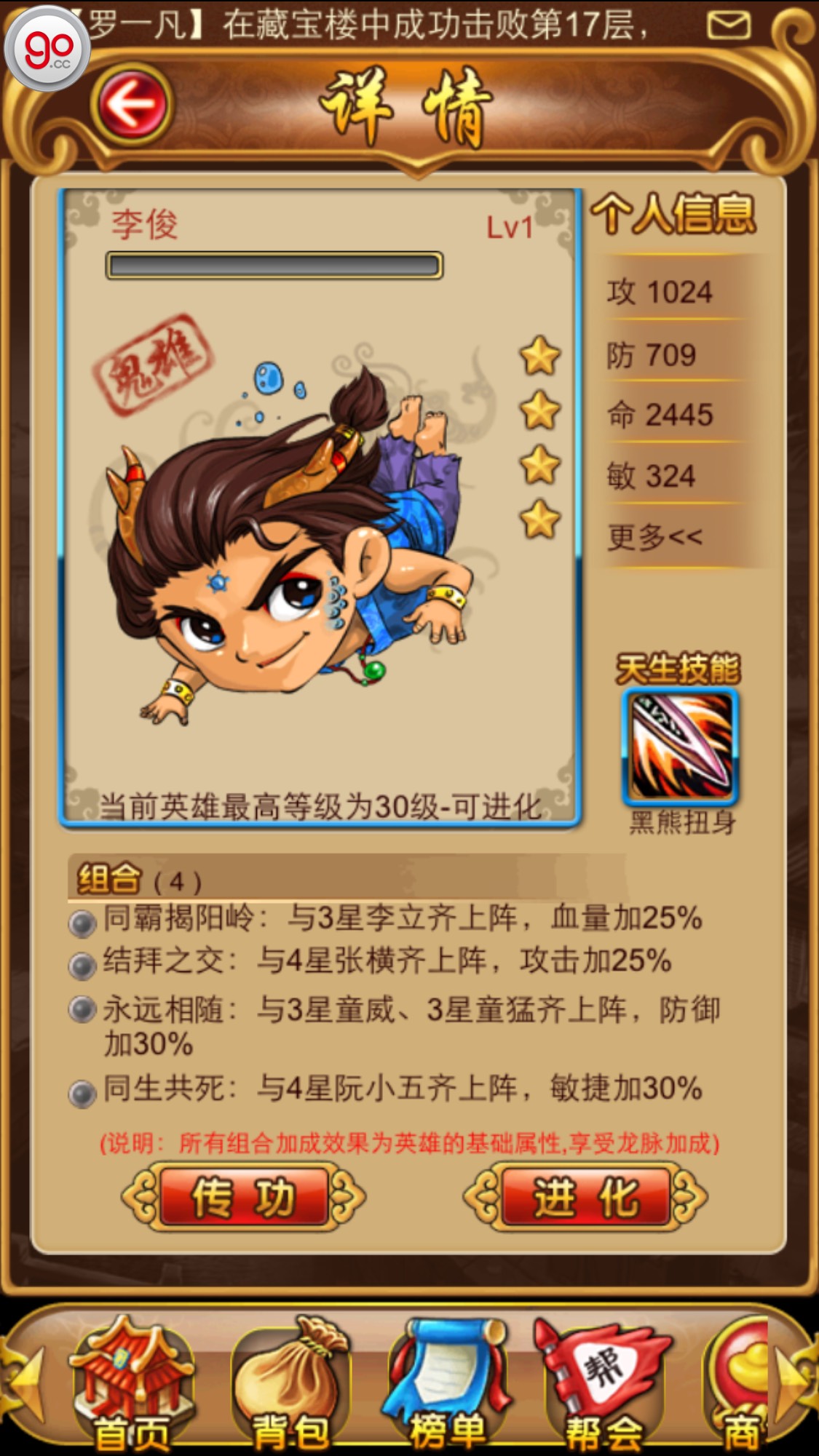Open the mail envelope icon
The height and width of the screenshot is (1456, 819).
click(x=729, y=25)
